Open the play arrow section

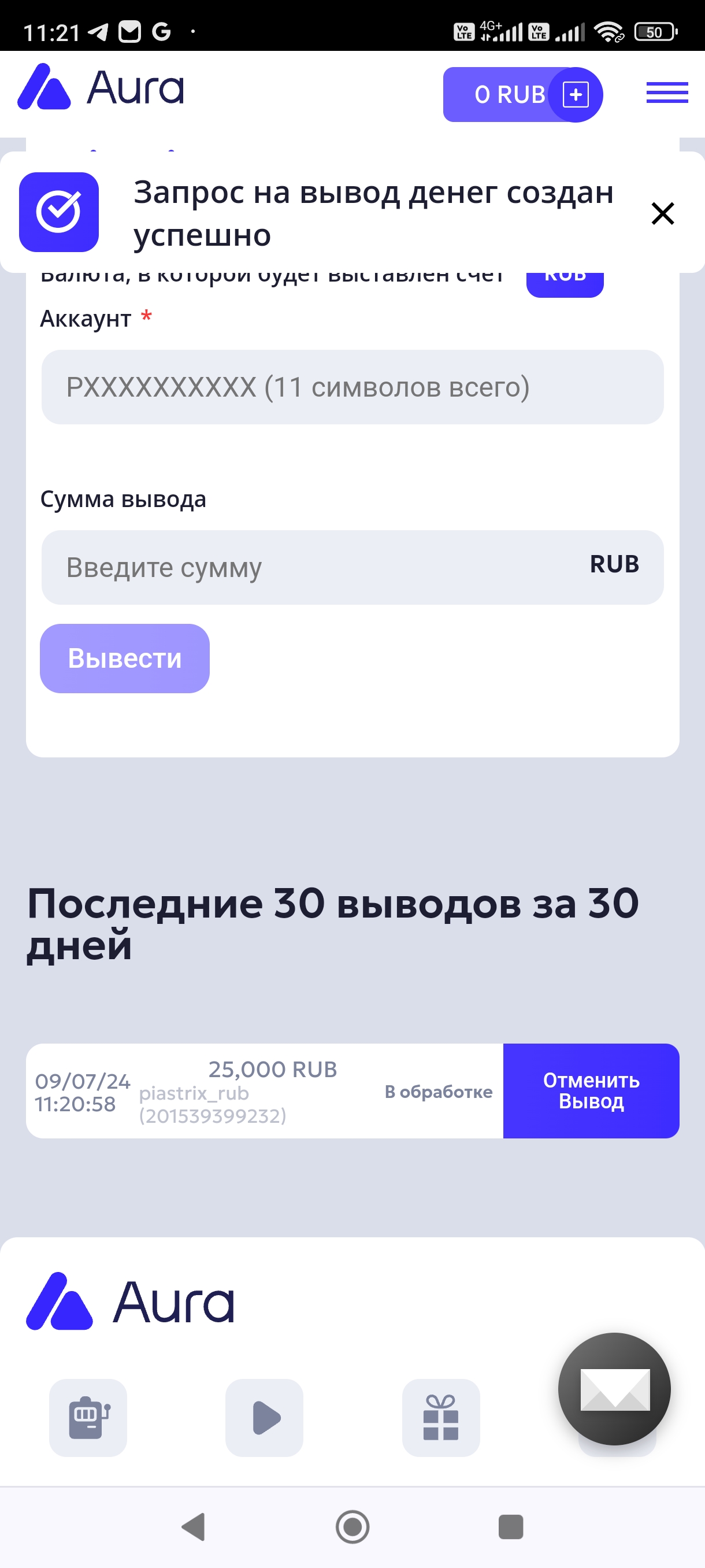tap(264, 1417)
